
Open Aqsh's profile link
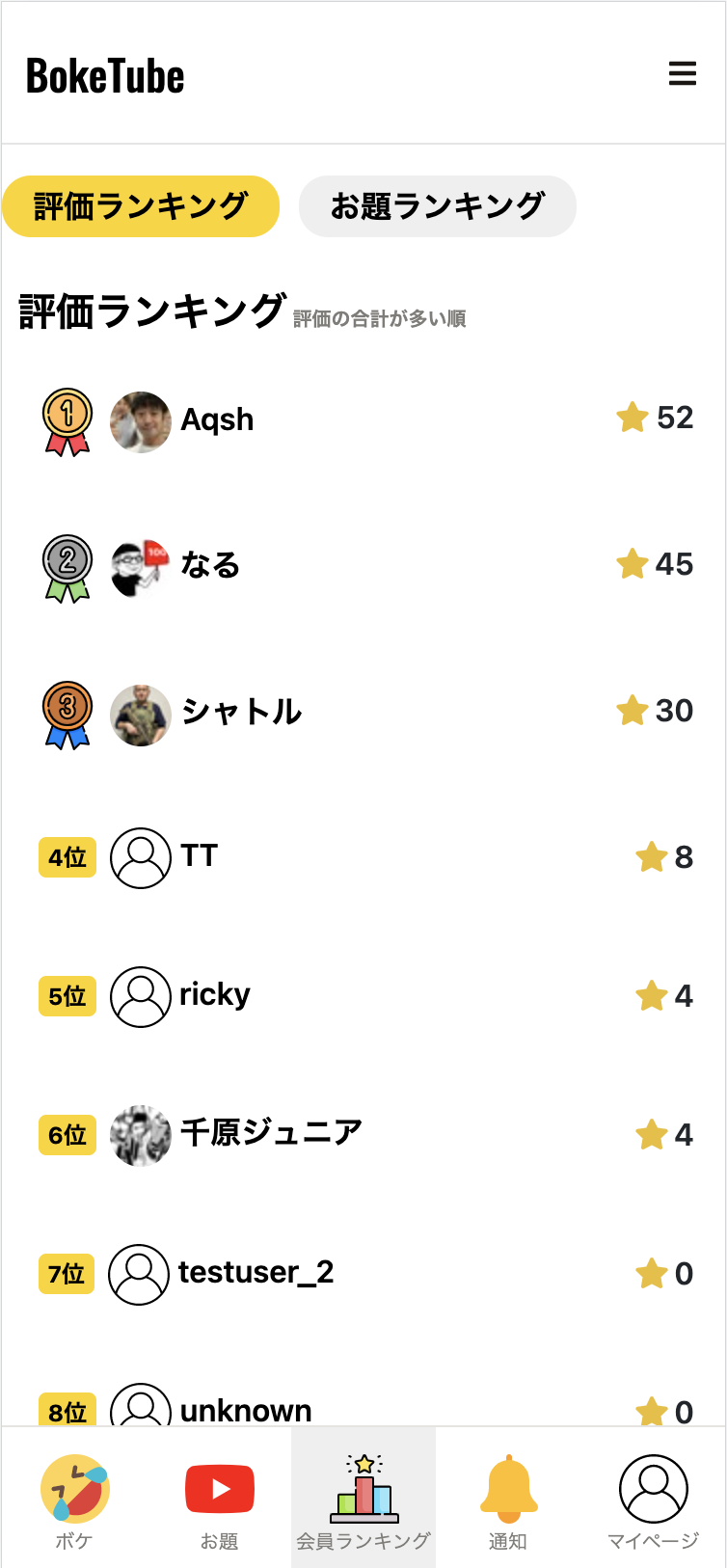coord(216,420)
